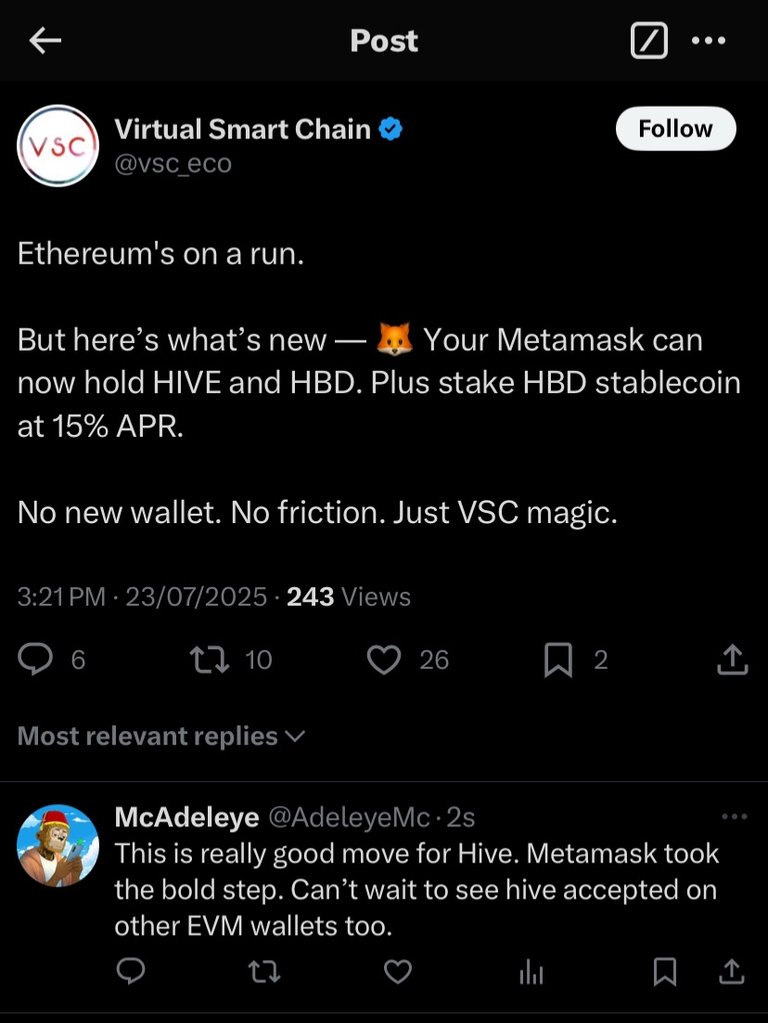The height and width of the screenshot is (1023, 768).
Task: Like the Virtual Smart Chain post
Action: point(385,659)
